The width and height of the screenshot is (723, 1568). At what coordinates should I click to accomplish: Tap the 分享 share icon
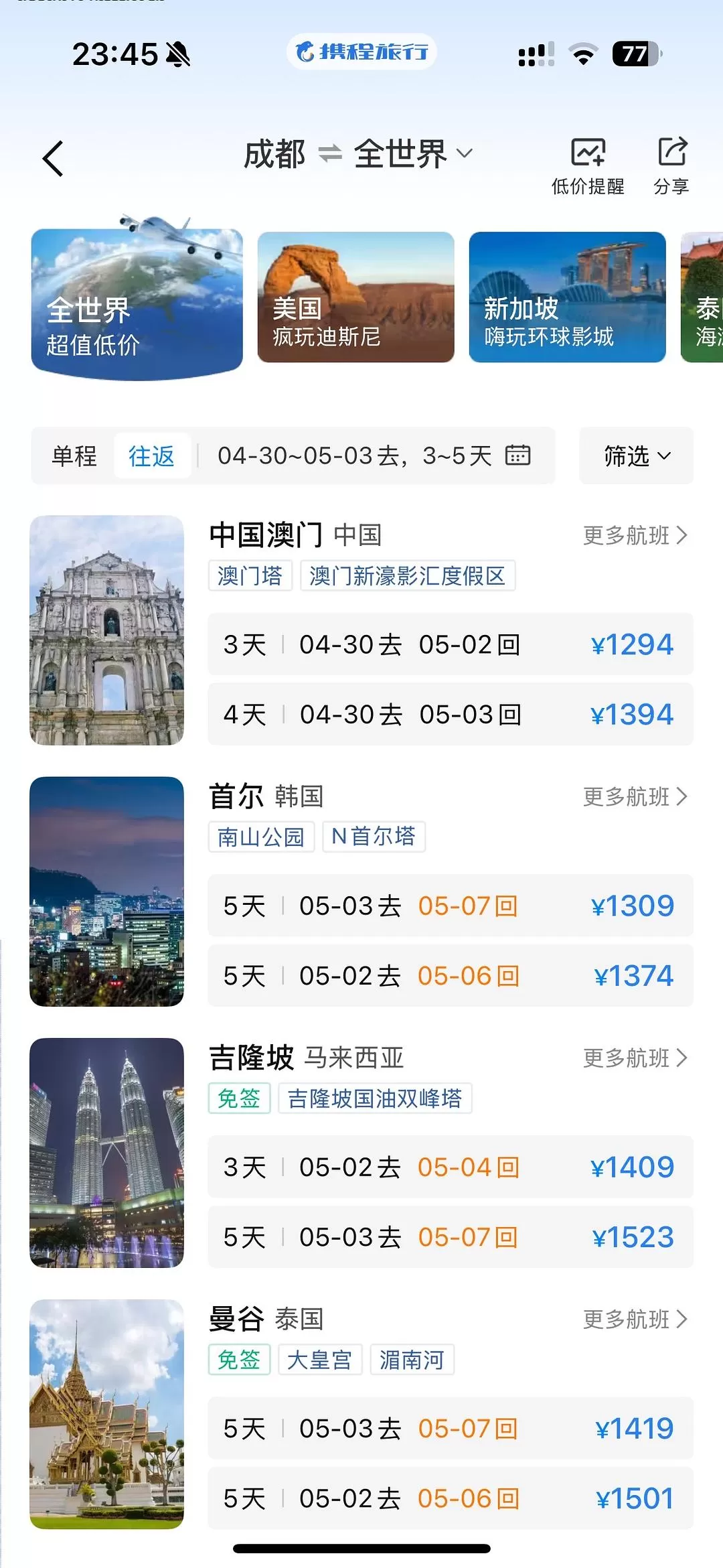pos(673,153)
